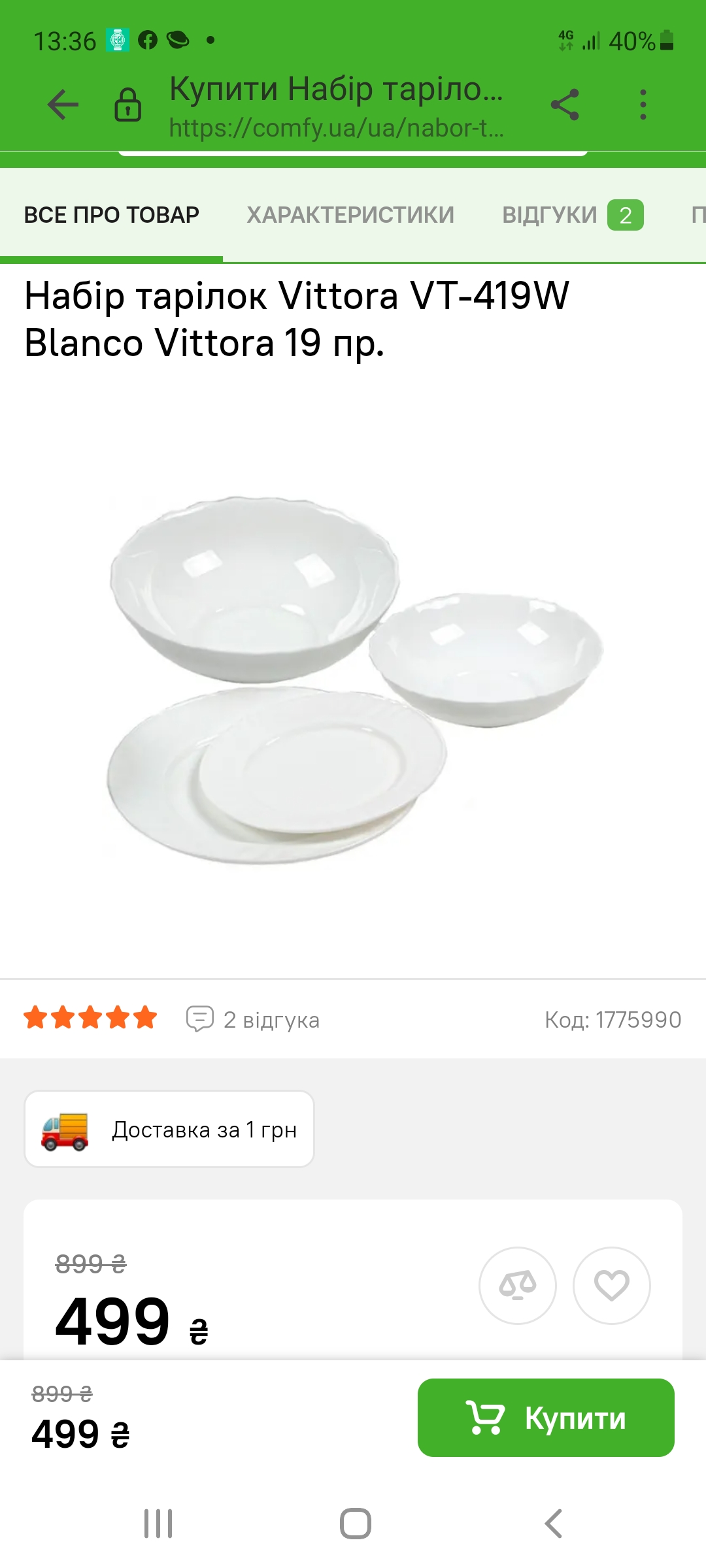This screenshot has height=1568, width=706.
Task: Share this product page
Action: (x=565, y=105)
